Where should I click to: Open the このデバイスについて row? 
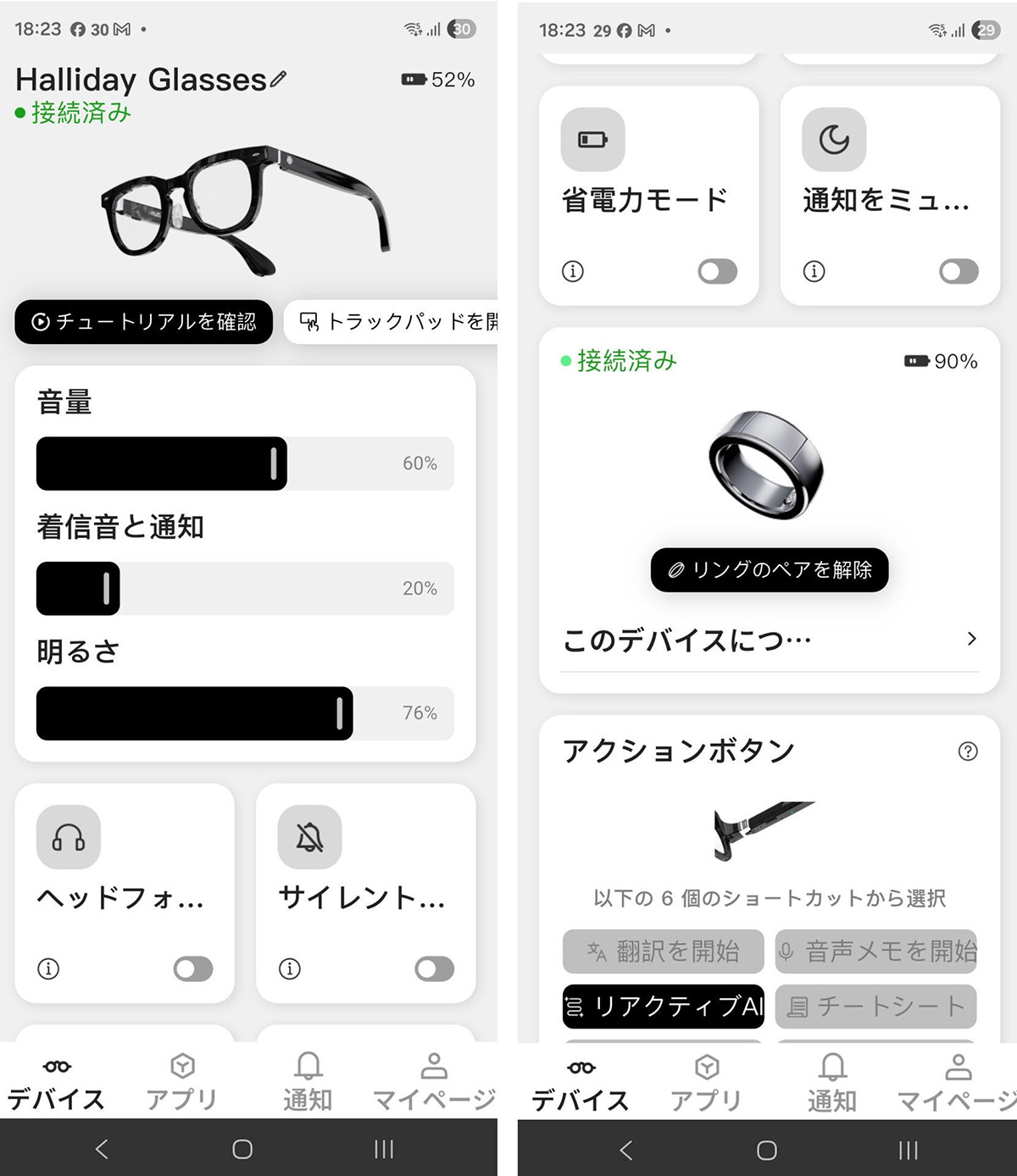coord(770,640)
